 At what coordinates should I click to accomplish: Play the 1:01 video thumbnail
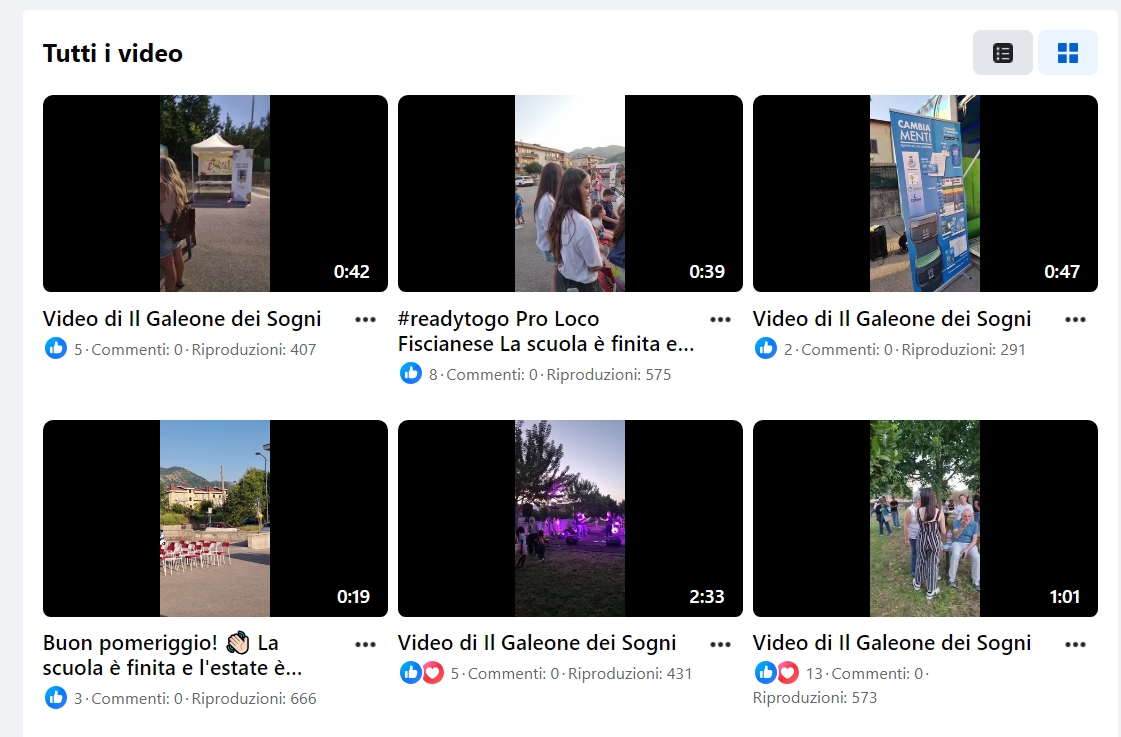tap(925, 518)
